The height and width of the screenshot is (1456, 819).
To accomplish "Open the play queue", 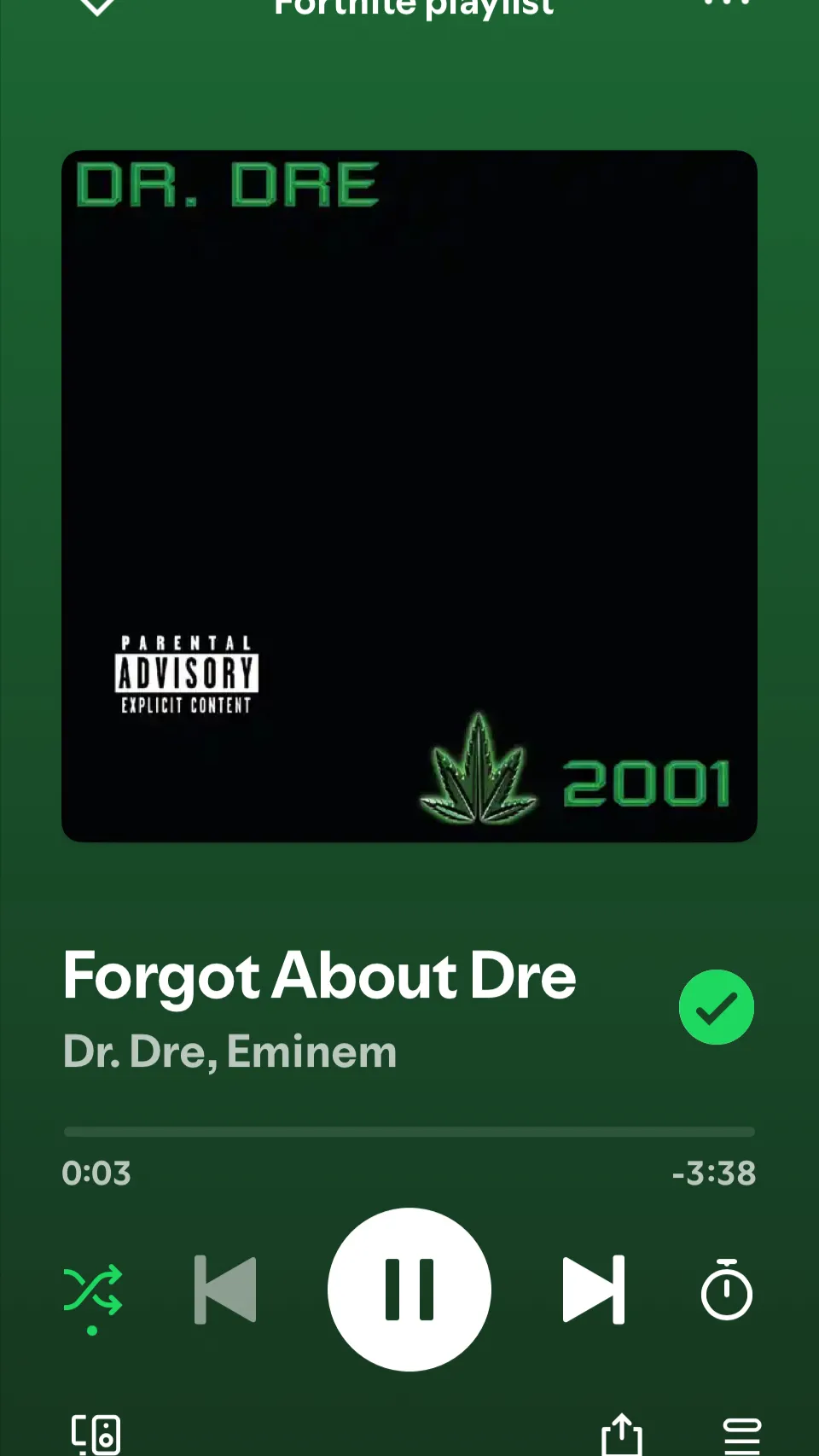I will pyautogui.click(x=741, y=1436).
